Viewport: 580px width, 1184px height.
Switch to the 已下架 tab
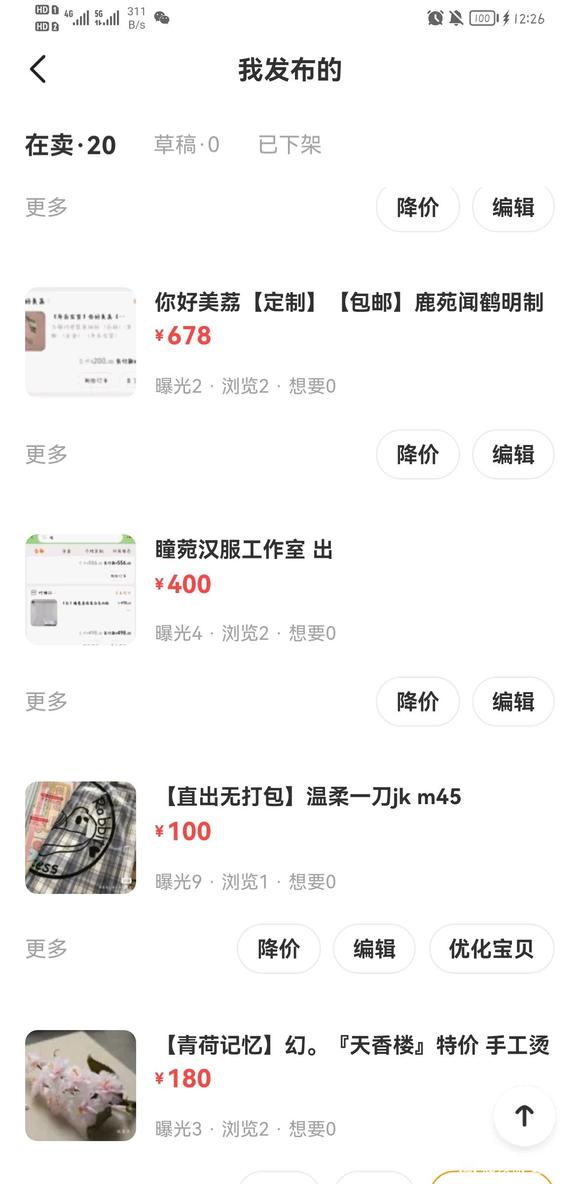(290, 144)
